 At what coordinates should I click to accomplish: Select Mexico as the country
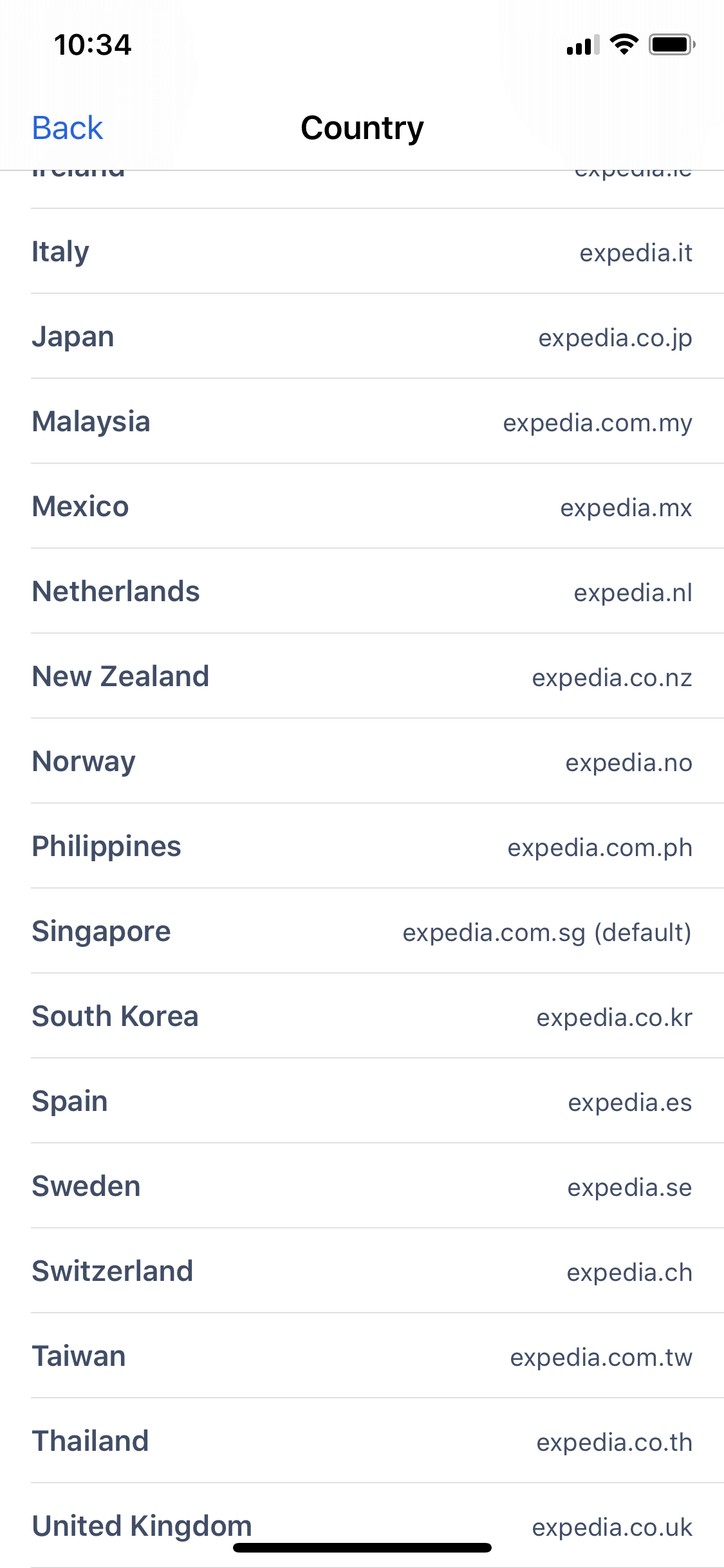pos(362,506)
